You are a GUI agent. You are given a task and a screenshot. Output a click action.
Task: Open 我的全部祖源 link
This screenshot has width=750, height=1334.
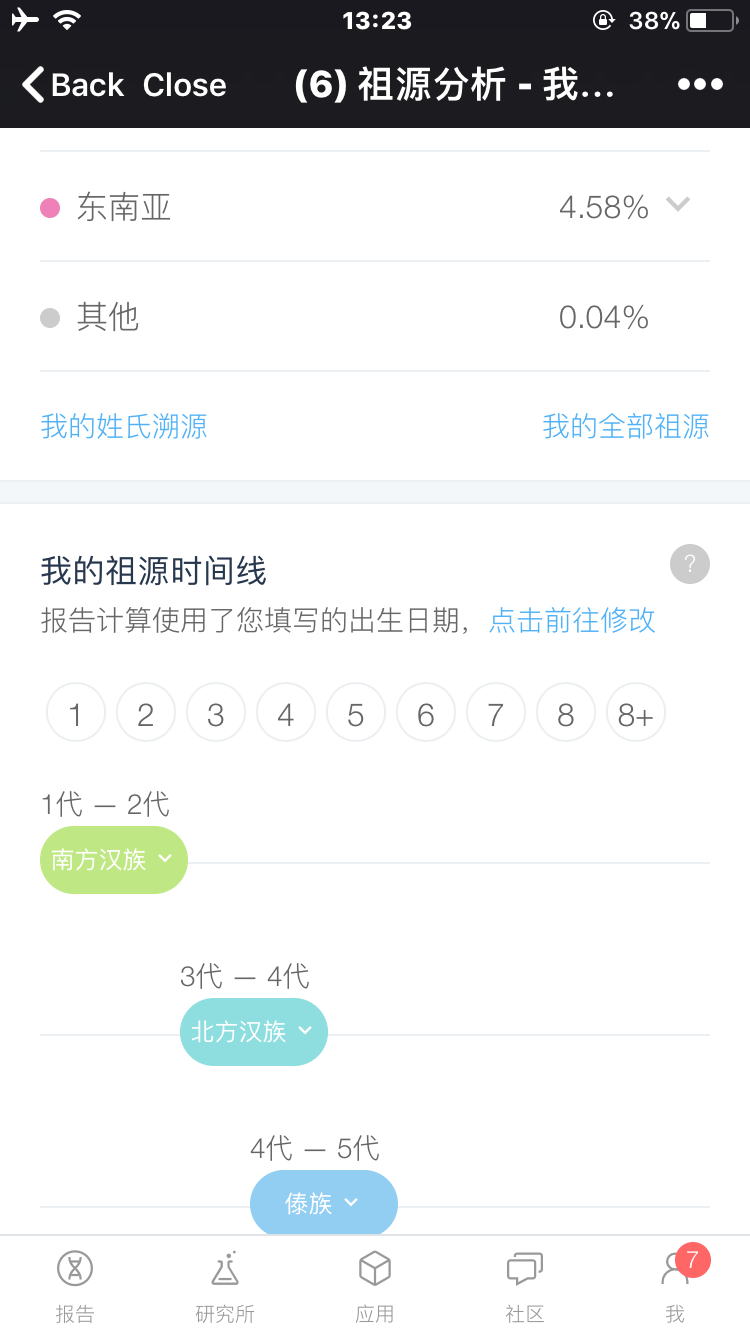point(626,426)
